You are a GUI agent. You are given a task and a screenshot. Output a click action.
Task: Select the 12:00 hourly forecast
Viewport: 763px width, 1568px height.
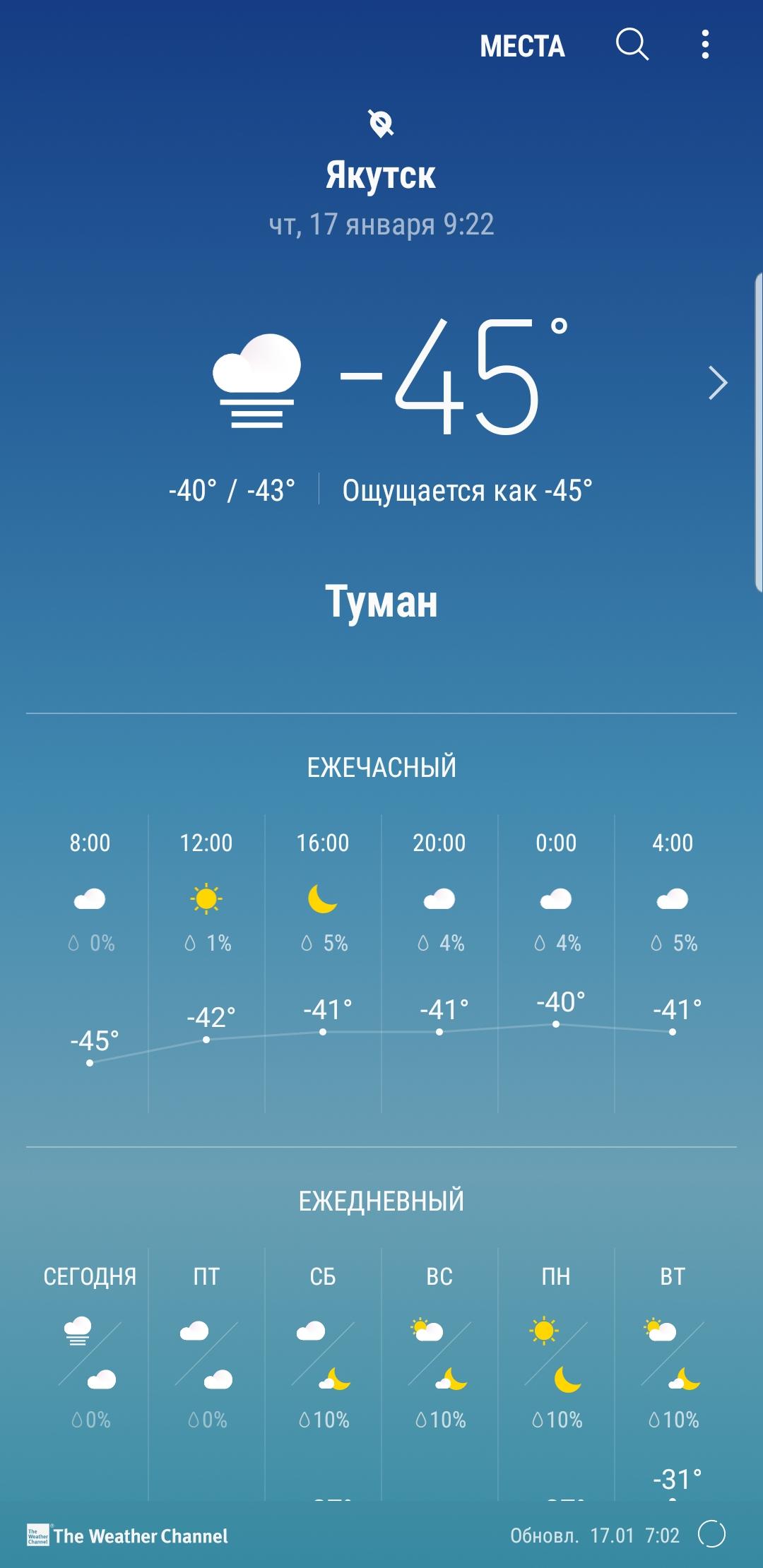pos(206,963)
